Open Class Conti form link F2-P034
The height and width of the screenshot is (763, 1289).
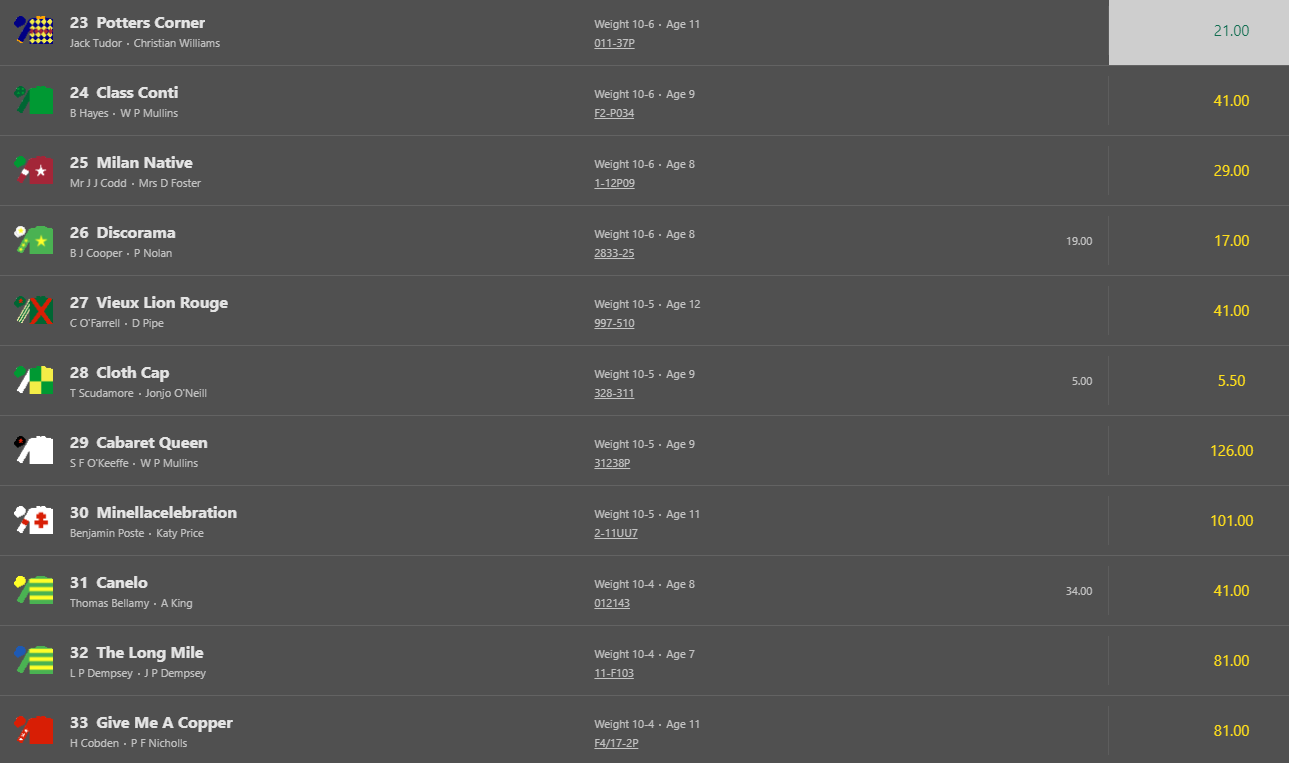click(x=614, y=114)
